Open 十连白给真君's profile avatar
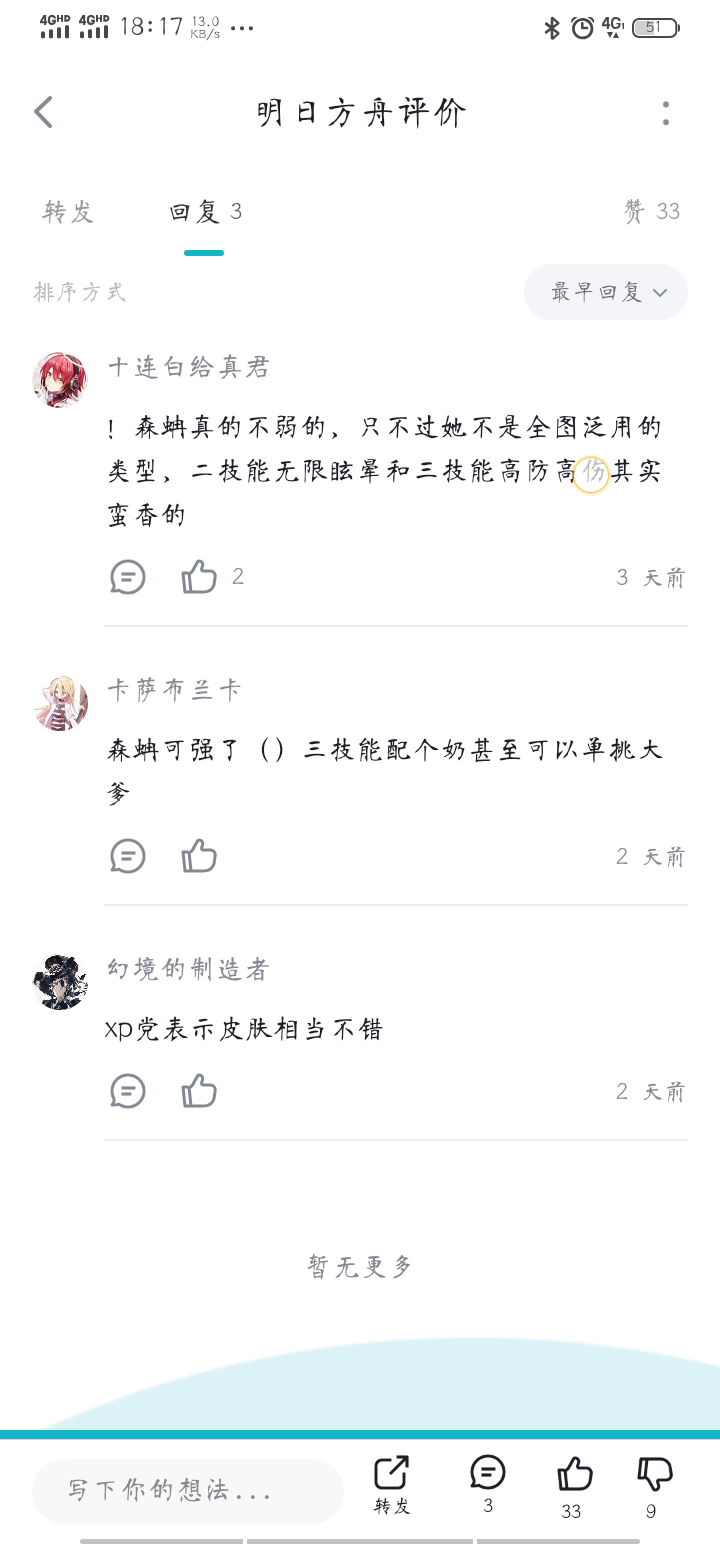Image resolution: width=720 pixels, height=1544 pixels. tap(60, 379)
